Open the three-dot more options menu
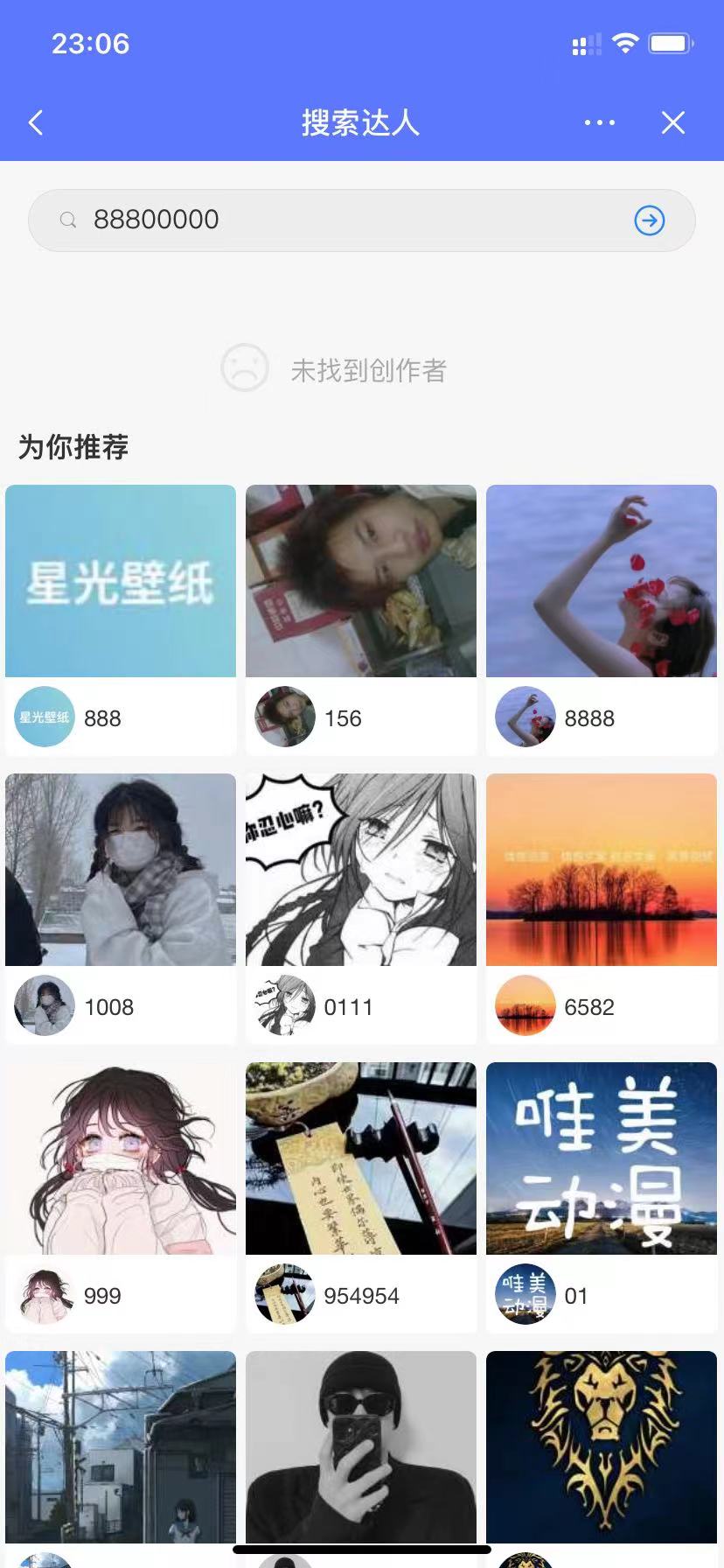 599,122
